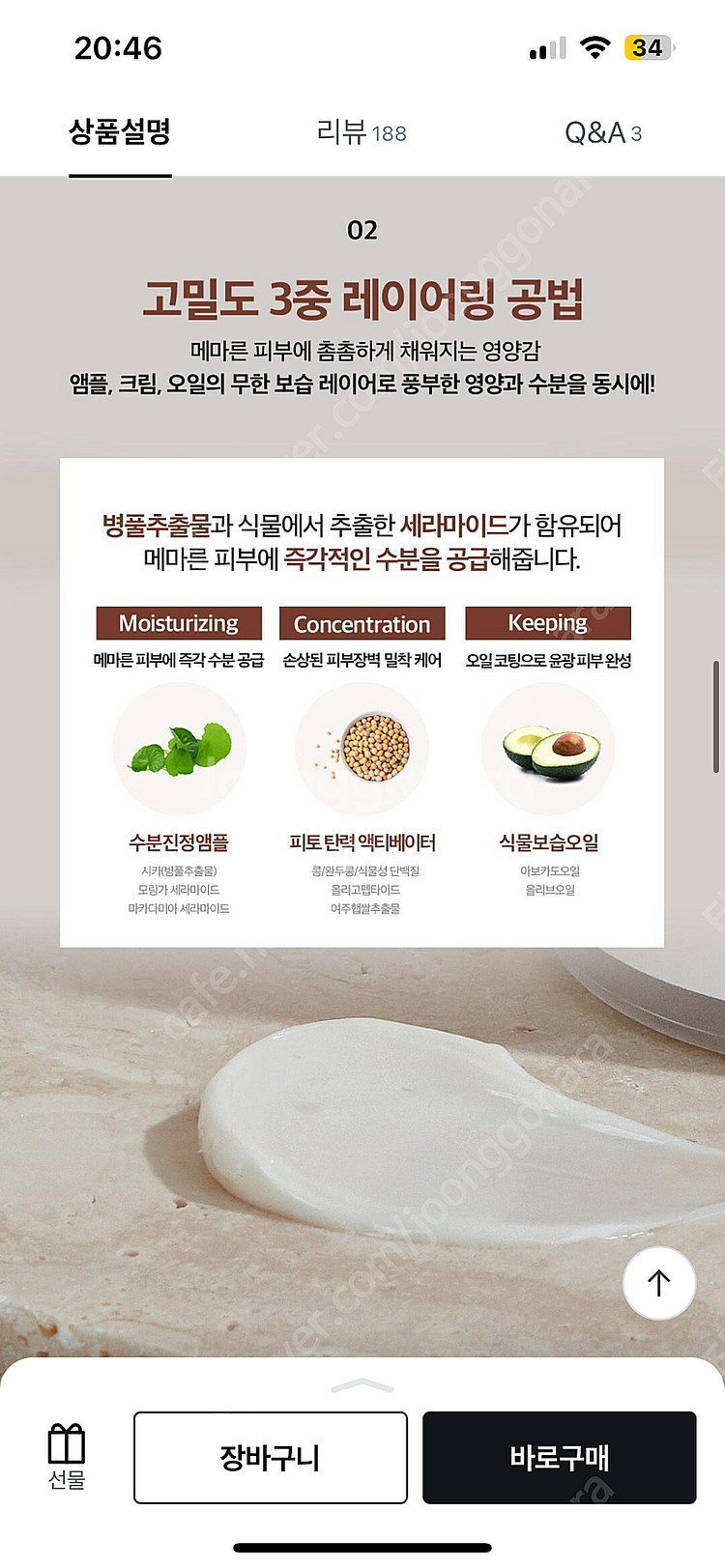Open the Q&A 3 tab
This screenshot has width=725, height=1568.
[603, 132]
